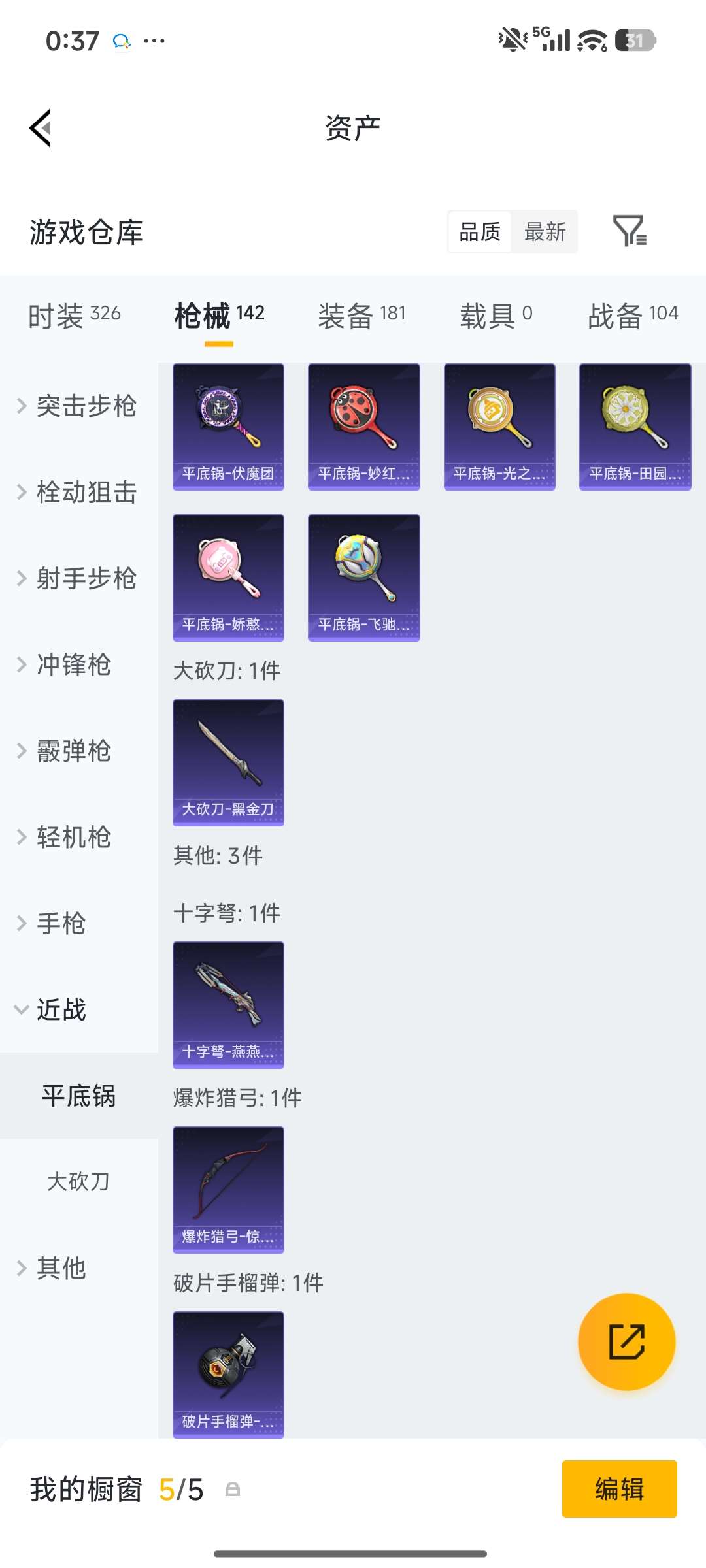This screenshot has height=1568, width=706.
Task: Open the 平底锅-伏魔团 frying pan item
Action: coord(228,425)
